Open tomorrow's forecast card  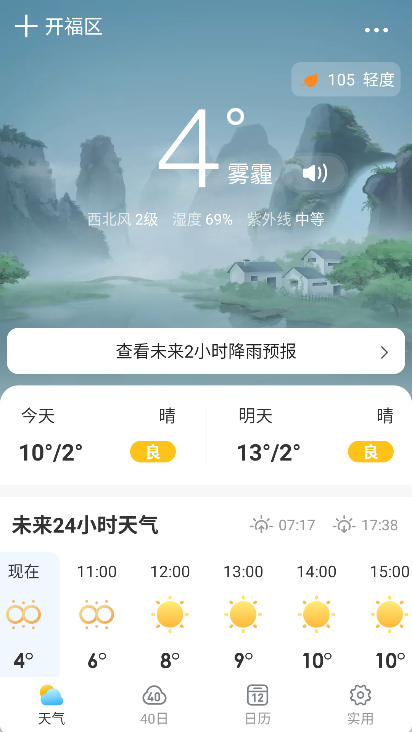(309, 435)
